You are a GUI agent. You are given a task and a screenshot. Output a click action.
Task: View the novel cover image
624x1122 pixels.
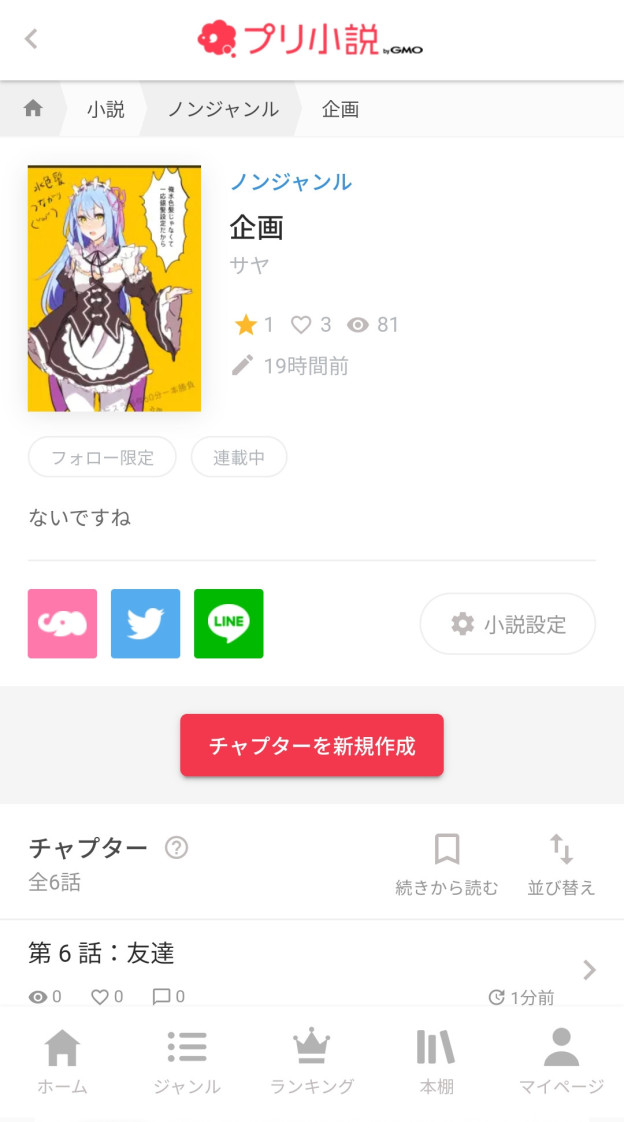click(114, 288)
